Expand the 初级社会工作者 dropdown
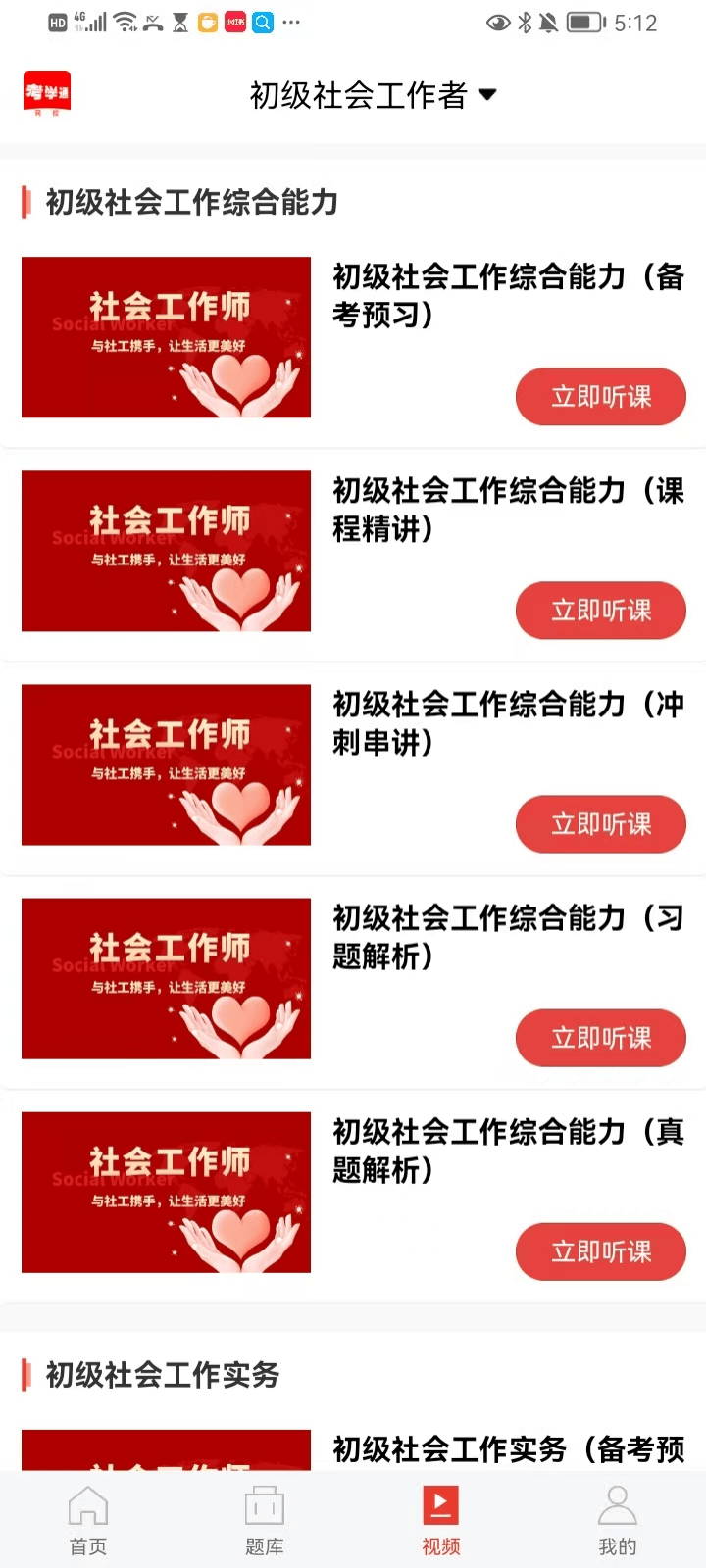The height and width of the screenshot is (1568, 706). (x=373, y=95)
